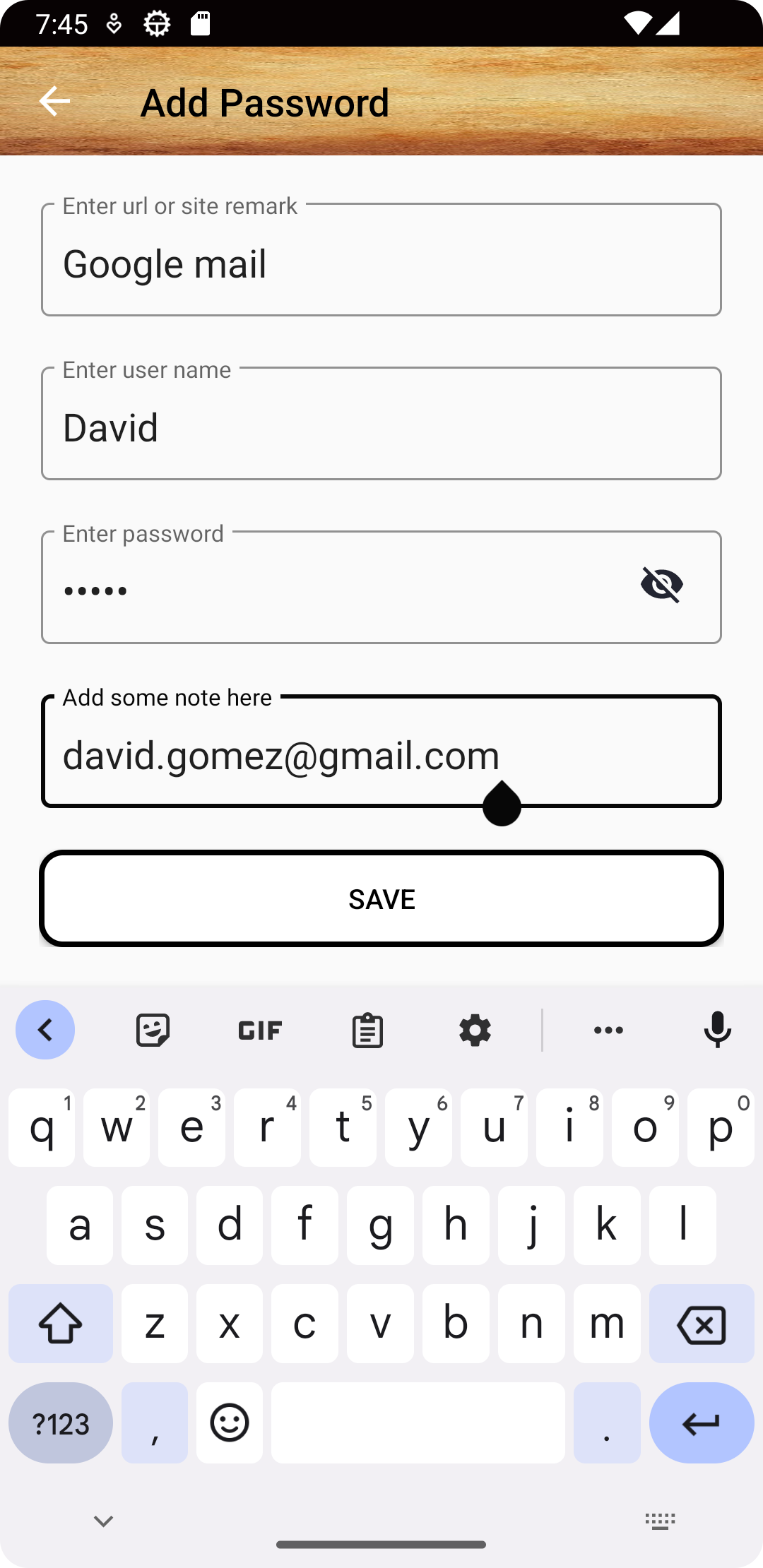Show more keyboard toolbar options

pos(608,1031)
